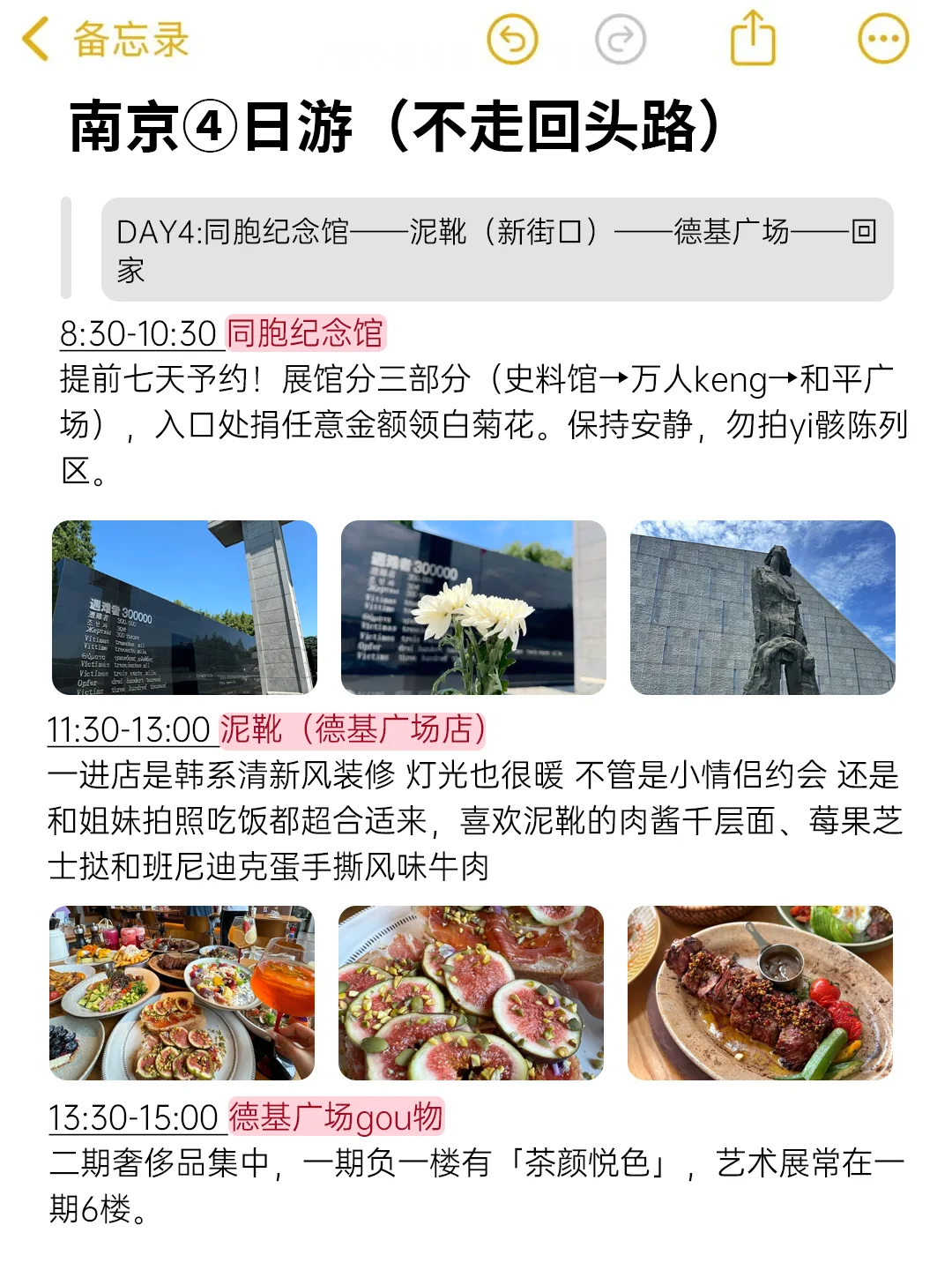Open the memorial wall and pillar photo

tap(184, 608)
